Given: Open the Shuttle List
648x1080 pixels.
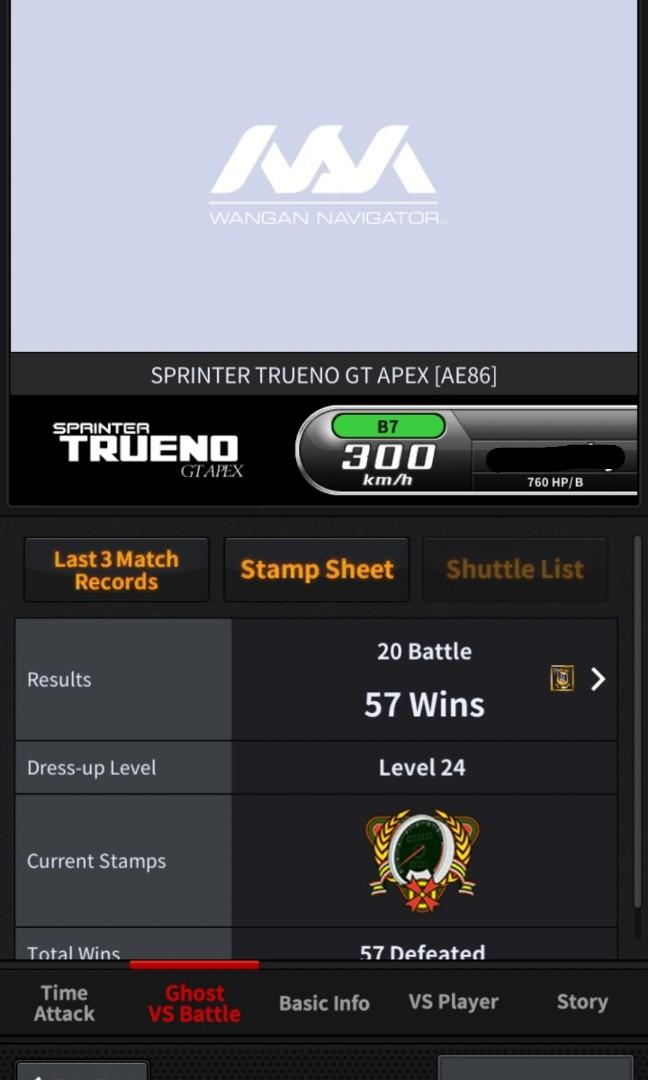Looking at the screenshot, I should point(515,570).
